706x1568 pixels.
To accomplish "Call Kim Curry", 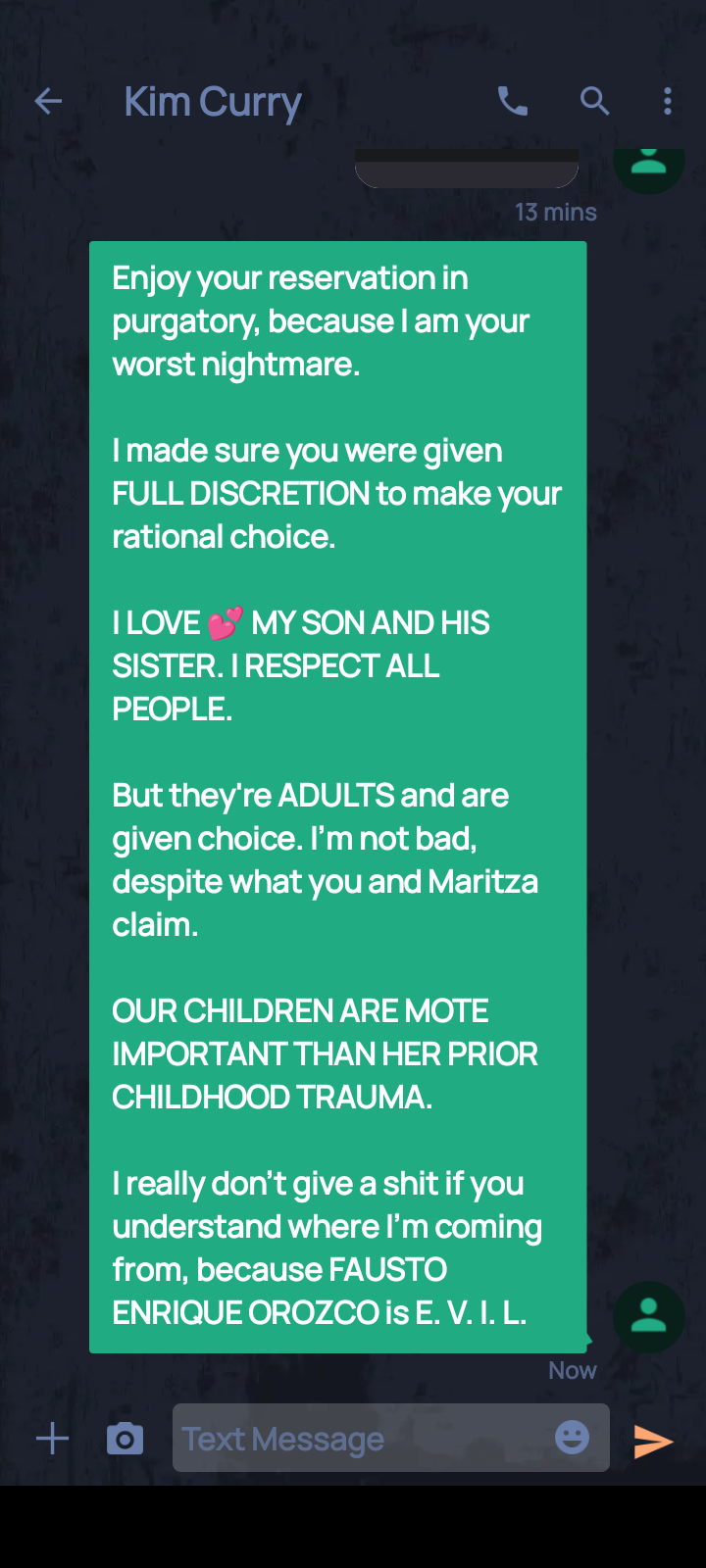I will (513, 101).
